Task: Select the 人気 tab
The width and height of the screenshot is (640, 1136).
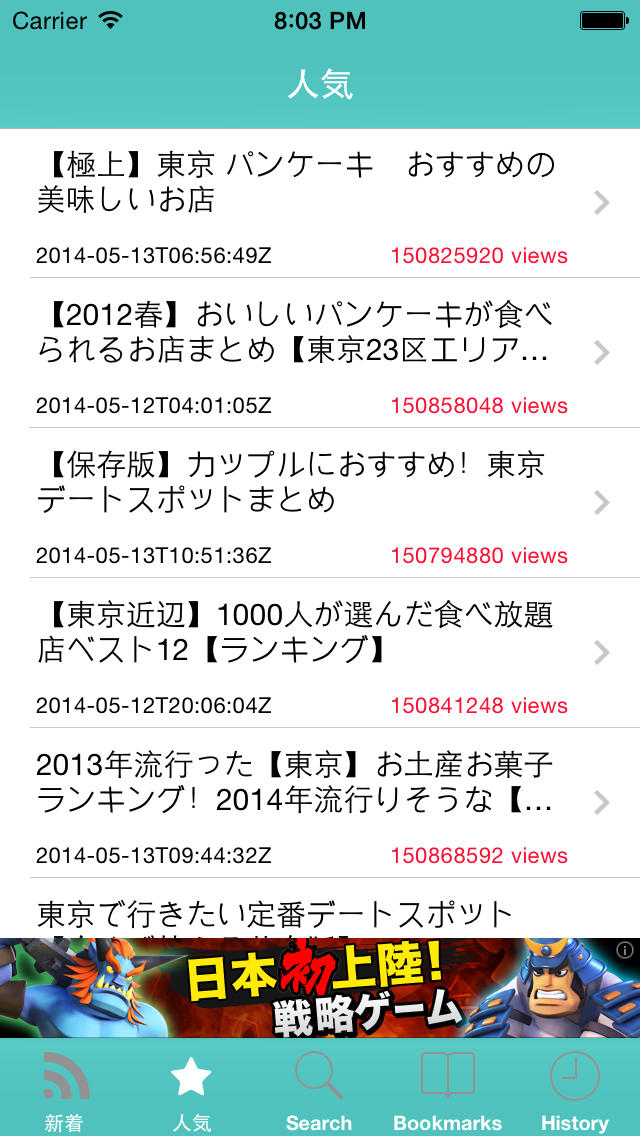Action: click(x=191, y=1090)
